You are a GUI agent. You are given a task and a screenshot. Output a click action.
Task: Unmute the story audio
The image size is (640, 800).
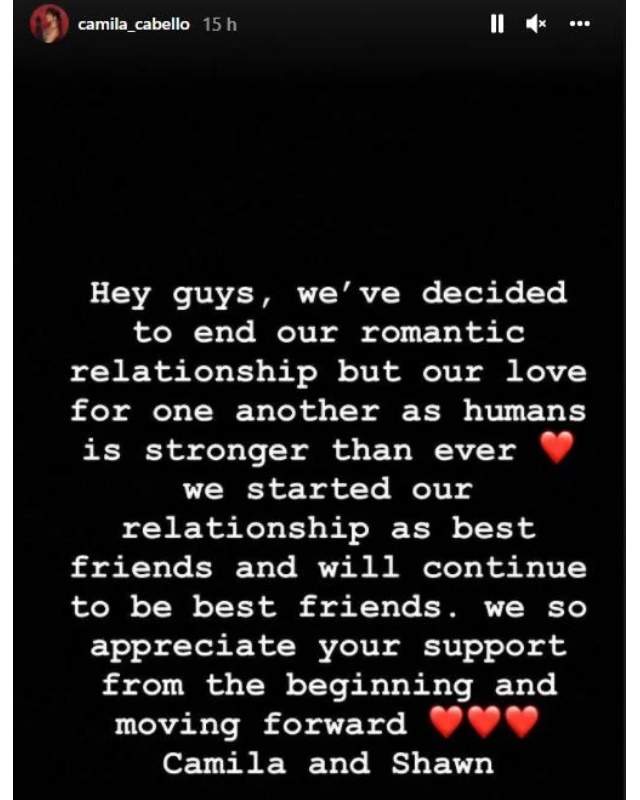[x=536, y=24]
